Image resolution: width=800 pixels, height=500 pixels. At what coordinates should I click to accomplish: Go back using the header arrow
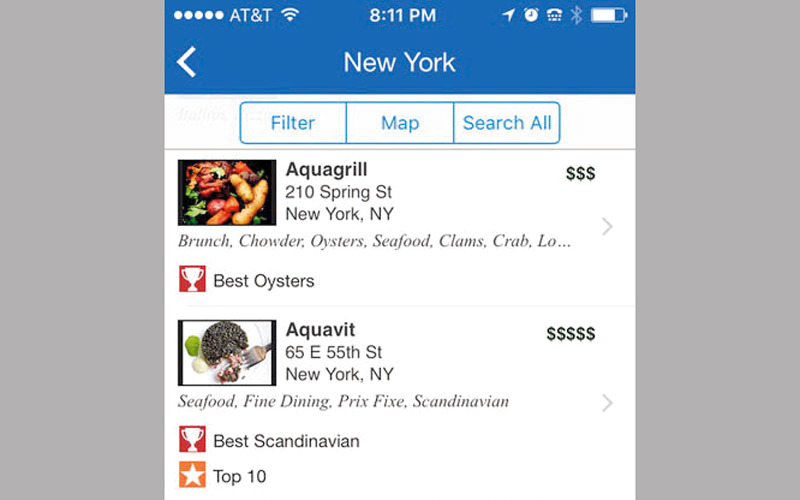click(187, 63)
